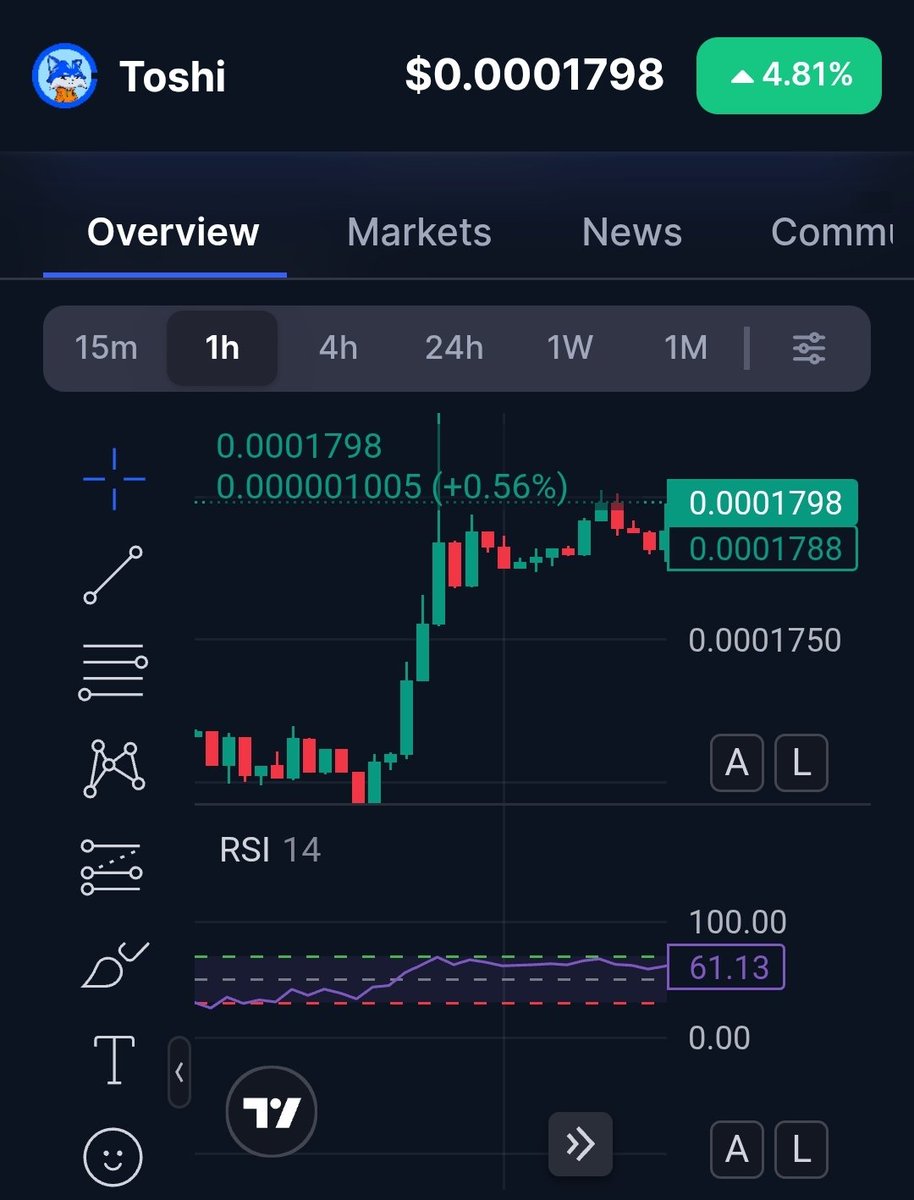View the 1M chart range
This screenshot has width=914, height=1200.
point(686,348)
